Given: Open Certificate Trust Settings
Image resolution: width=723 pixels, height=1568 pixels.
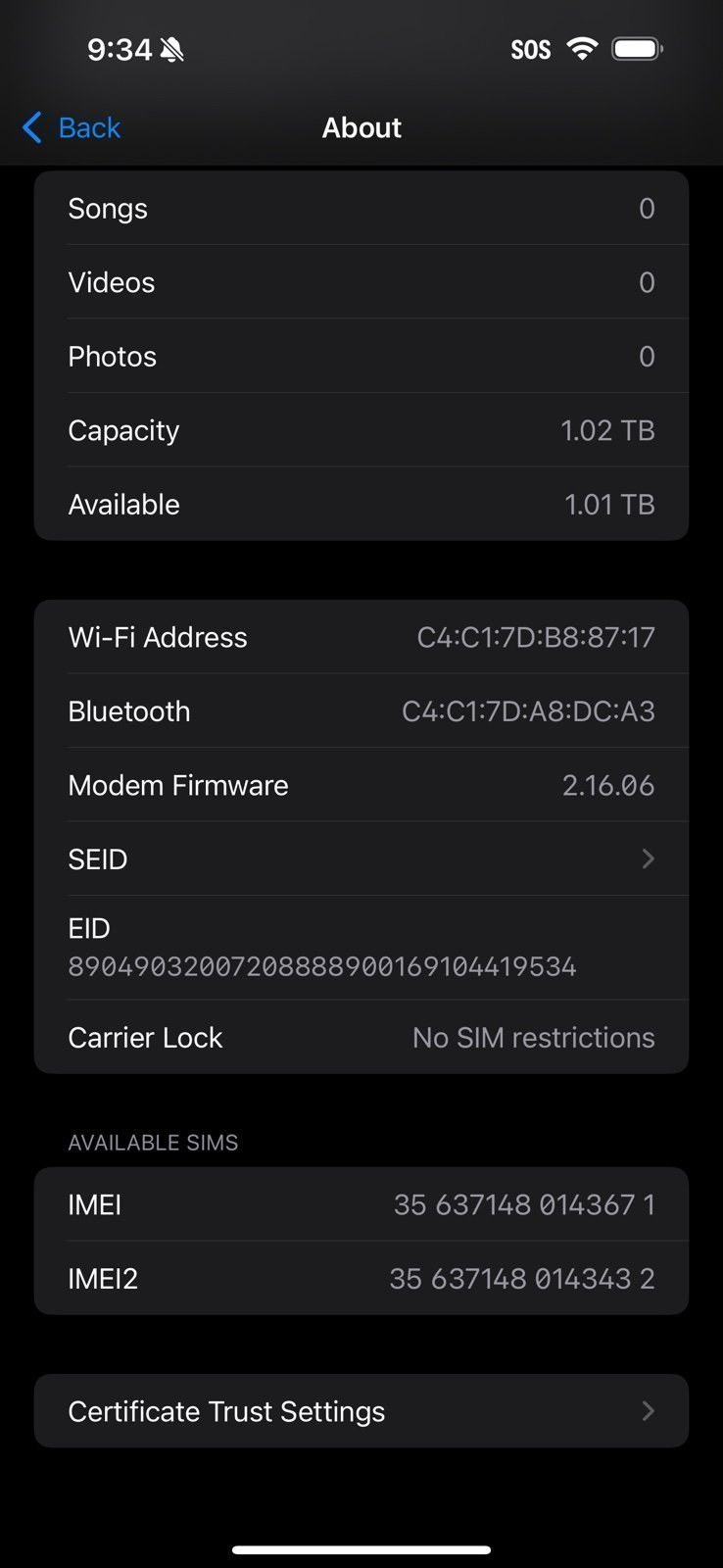Looking at the screenshot, I should (x=226, y=1411).
